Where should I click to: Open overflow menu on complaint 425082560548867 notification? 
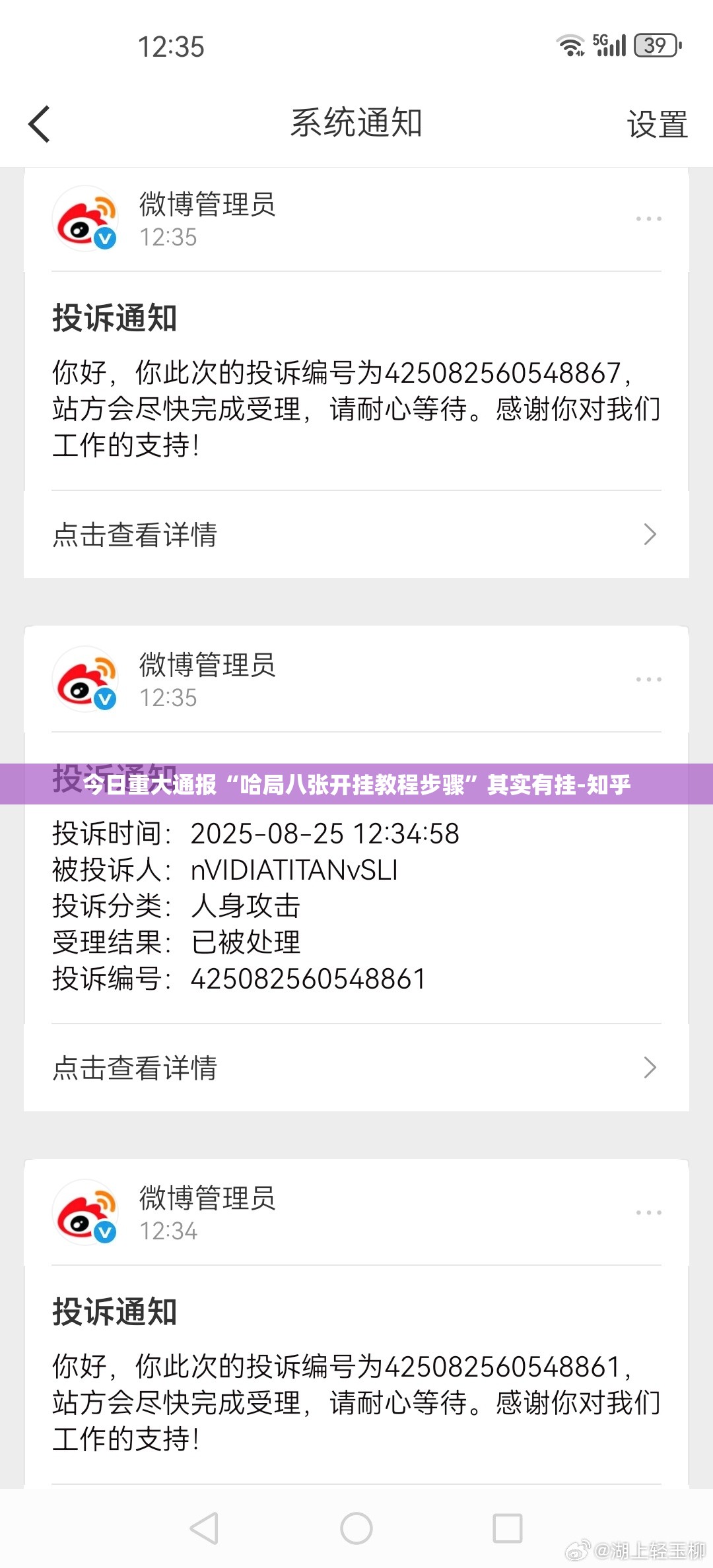(648, 218)
